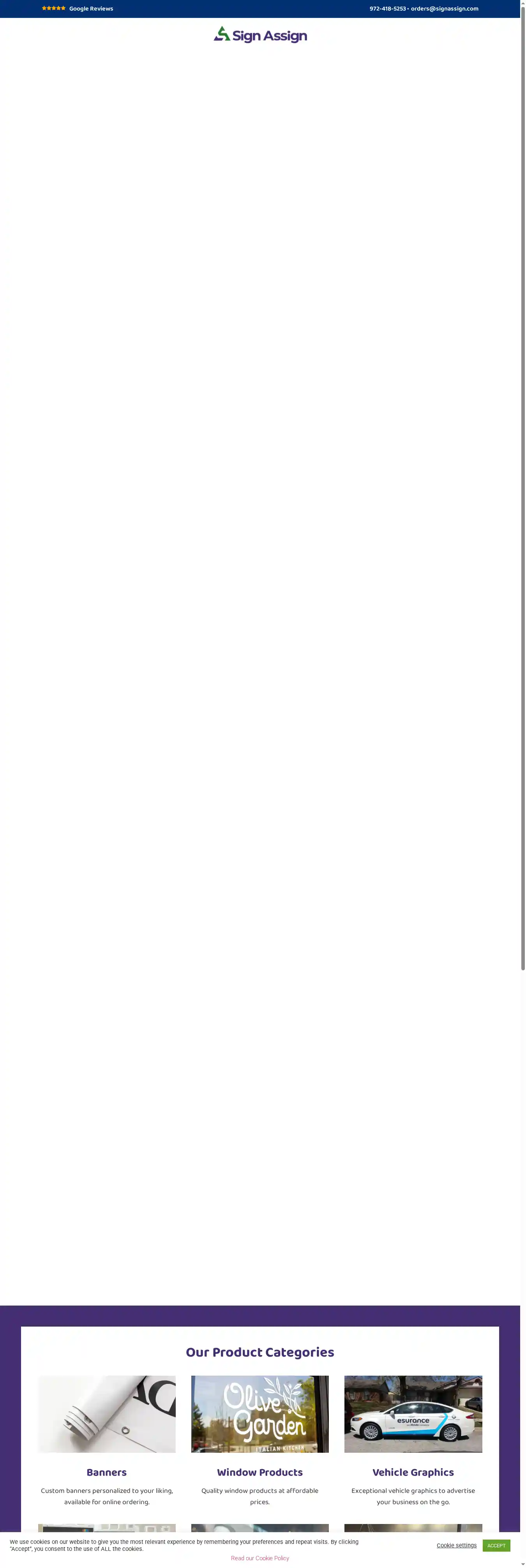This screenshot has height=1568, width=526.
Task: Call the 972-418-5253 phone number
Action: 387,9
